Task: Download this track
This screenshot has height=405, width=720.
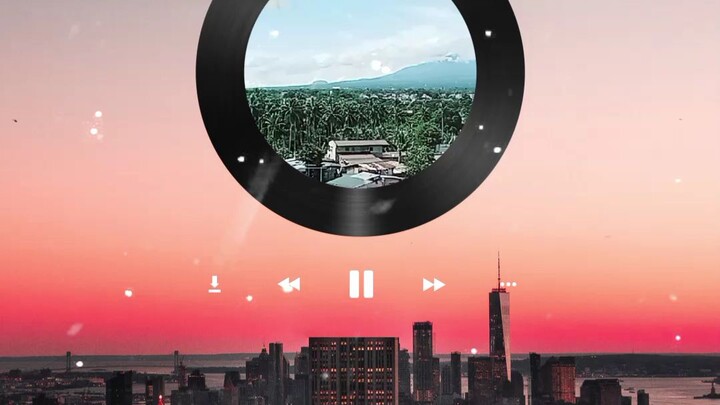Action: point(214,285)
